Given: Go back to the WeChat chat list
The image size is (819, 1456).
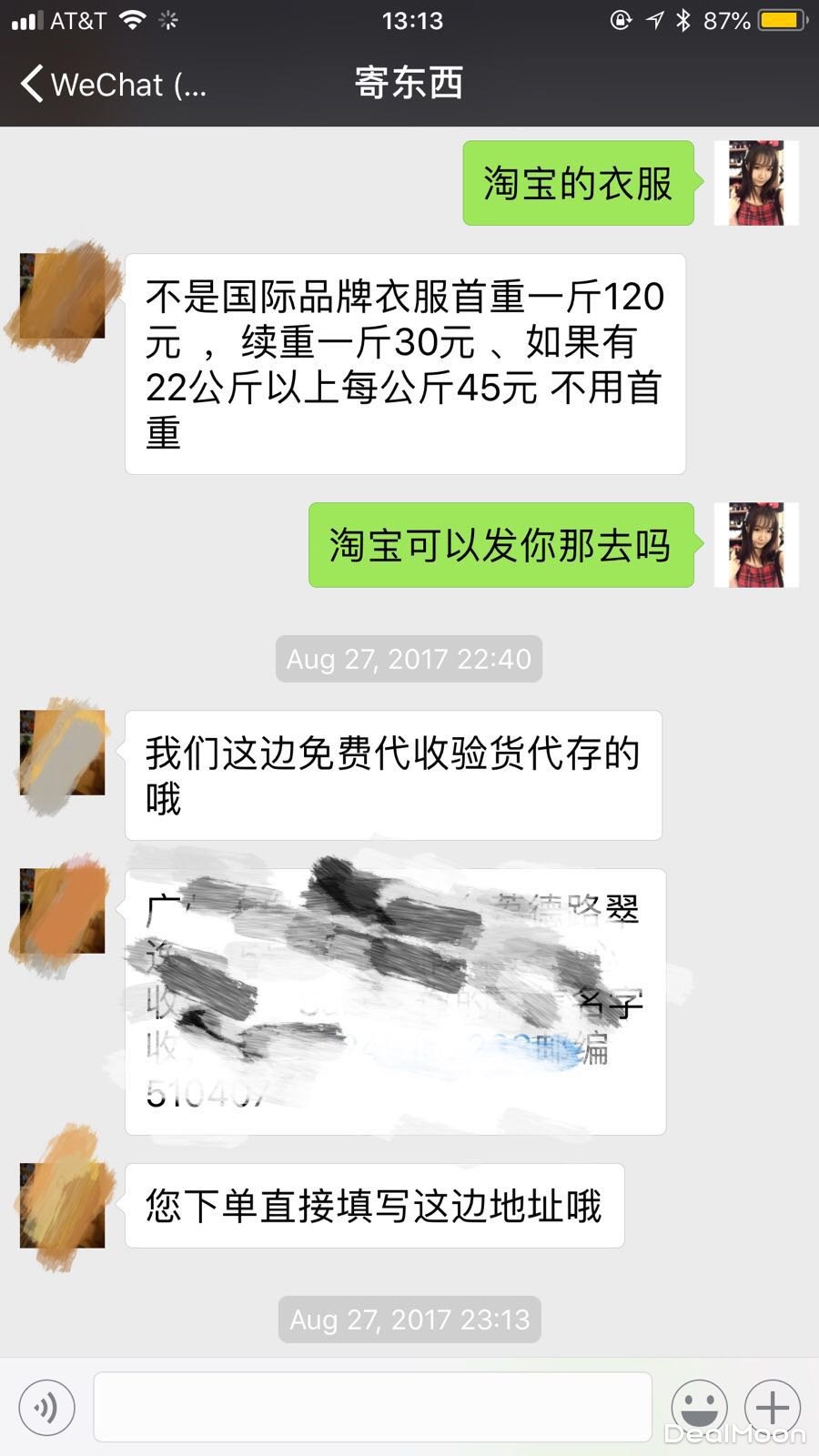Looking at the screenshot, I should 109,85.
